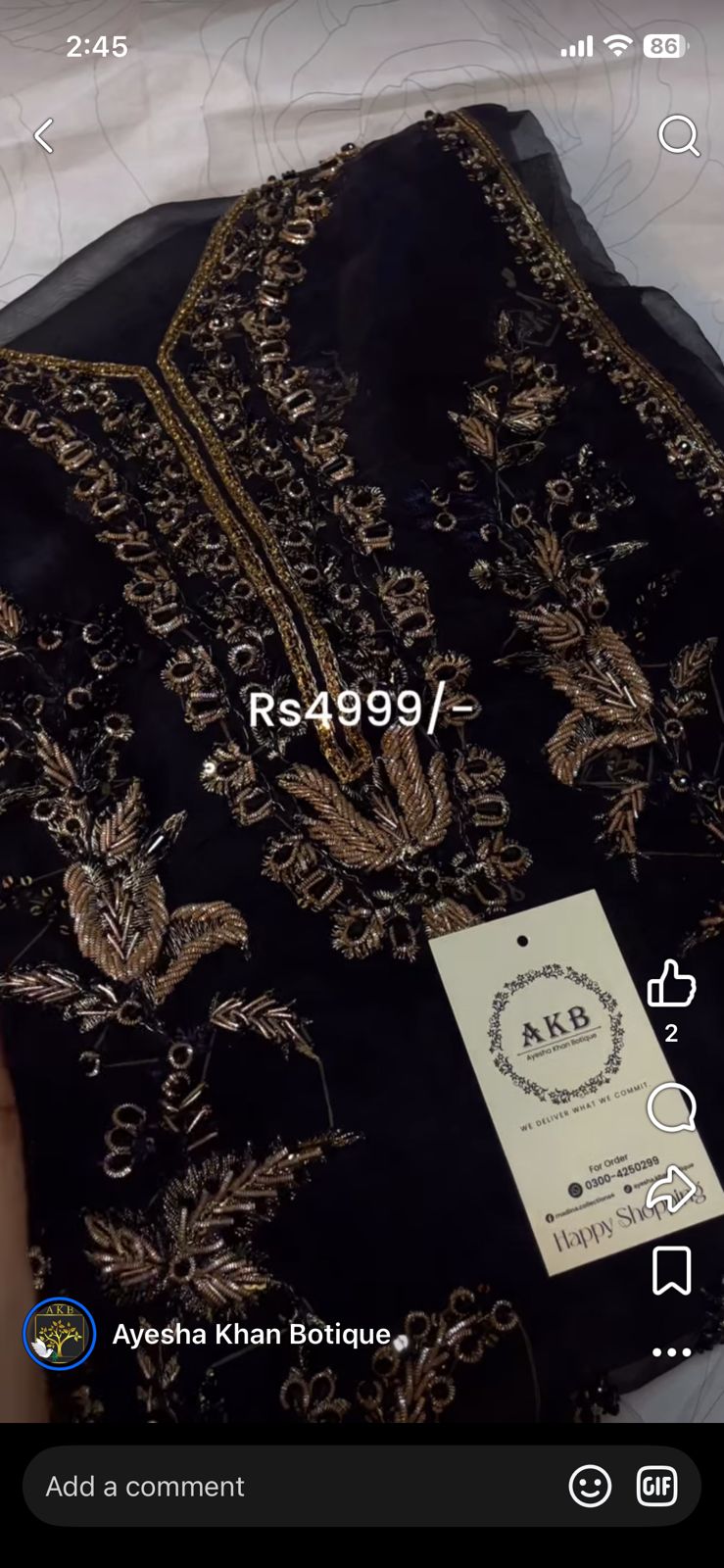
Task: Tap the Ayesha Khan Botique page name
Action: point(251,1334)
